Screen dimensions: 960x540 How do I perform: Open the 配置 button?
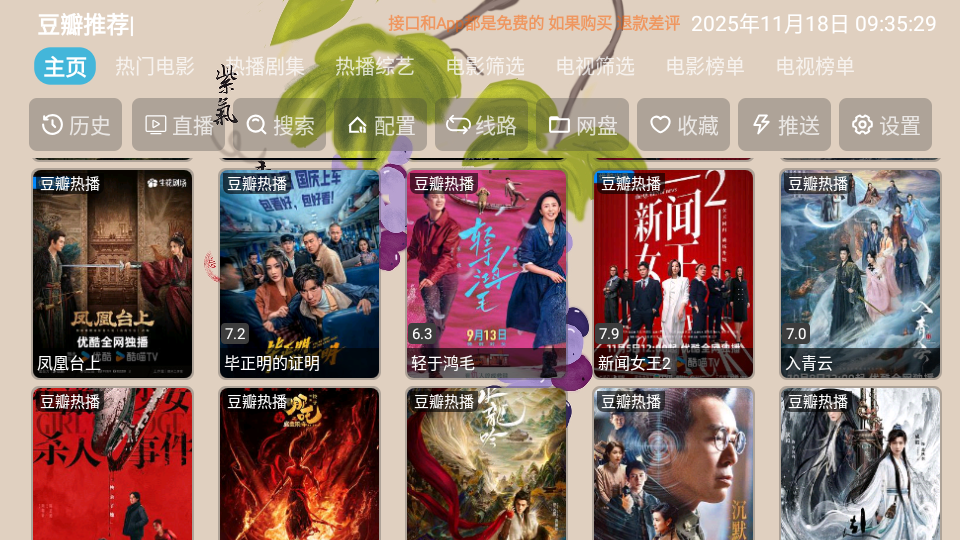tap(381, 125)
